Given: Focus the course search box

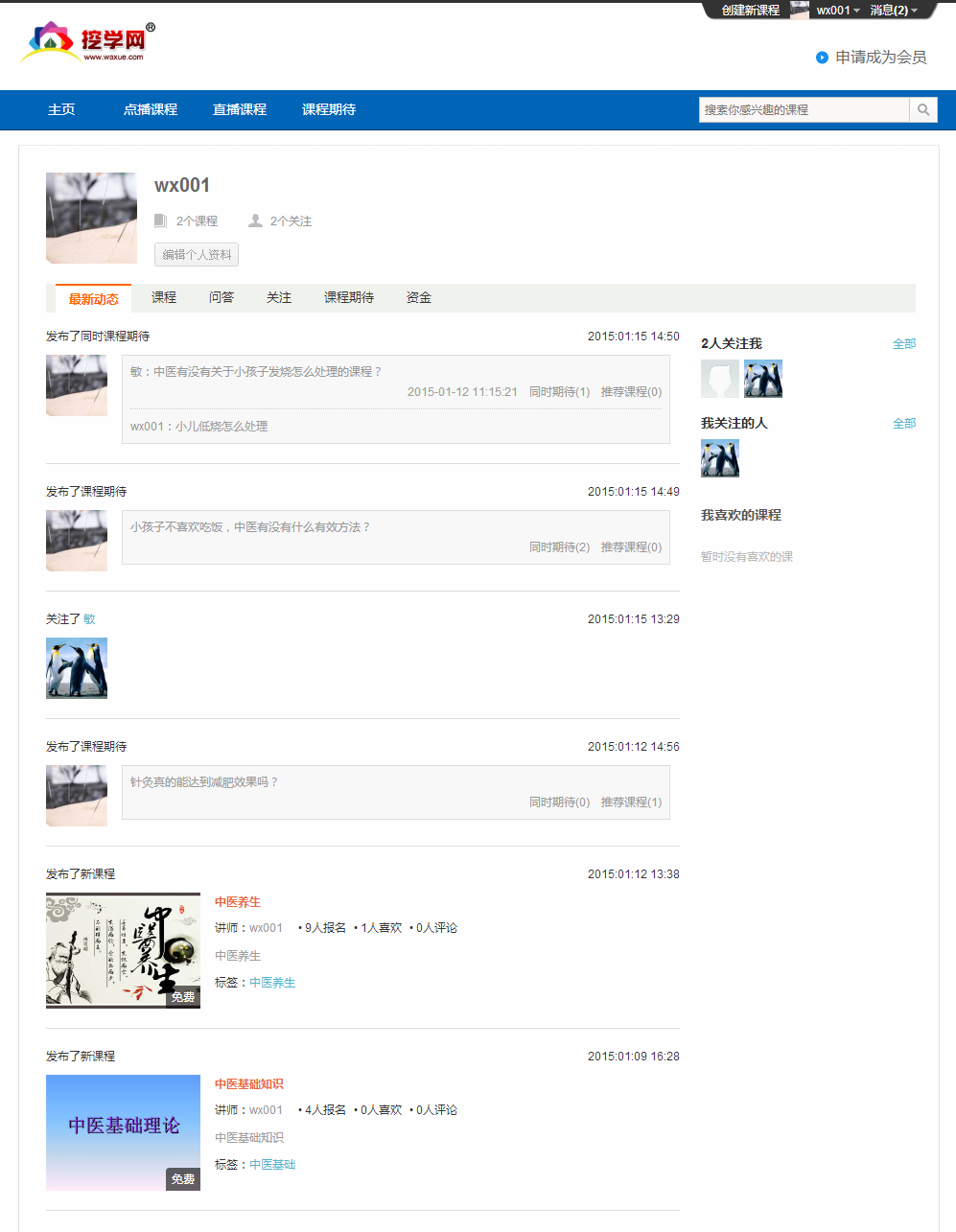Looking at the screenshot, I should [x=804, y=110].
